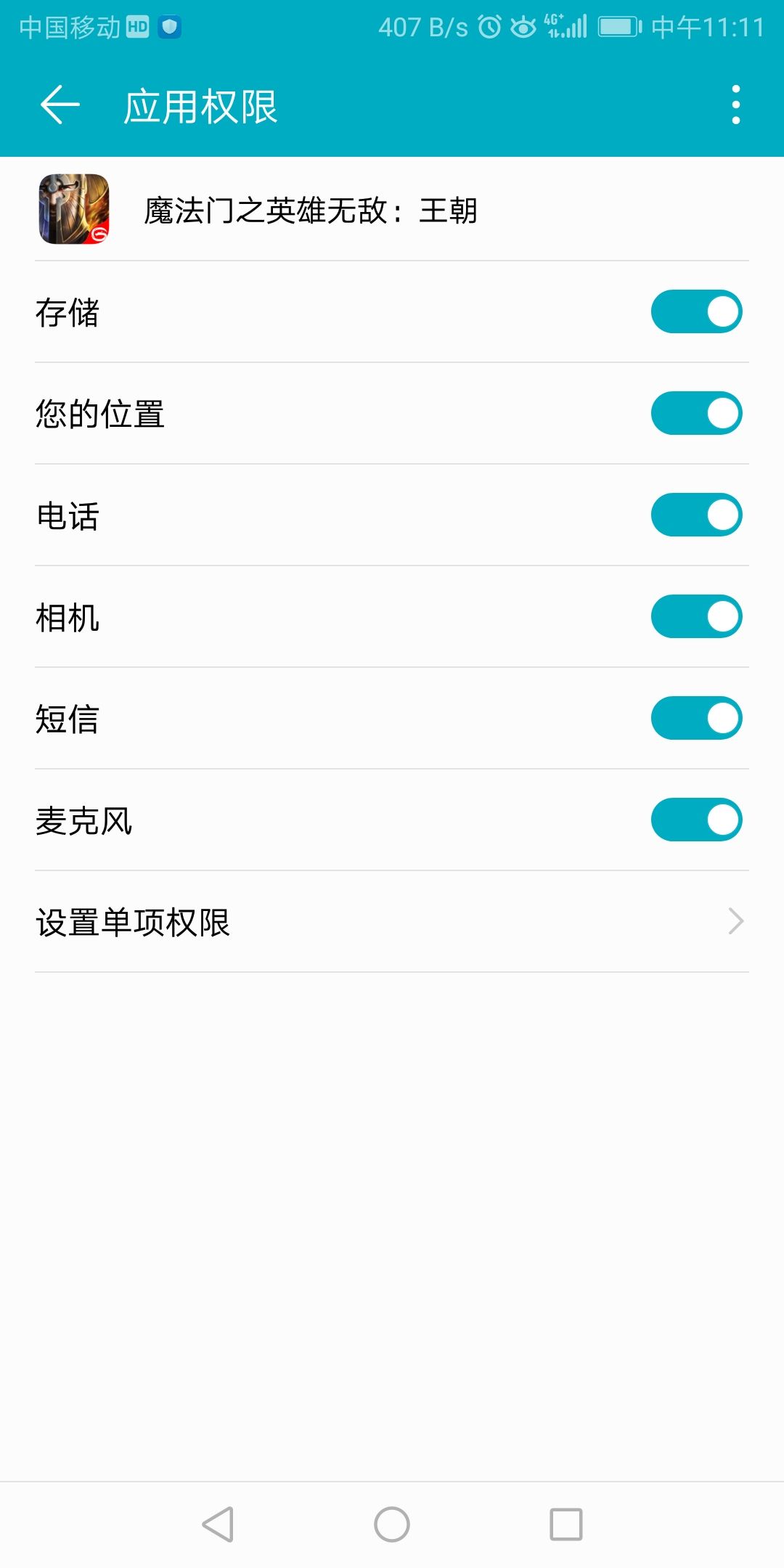Go back from 应用权限 screen
This screenshot has height=1568, width=784.
pyautogui.click(x=60, y=105)
